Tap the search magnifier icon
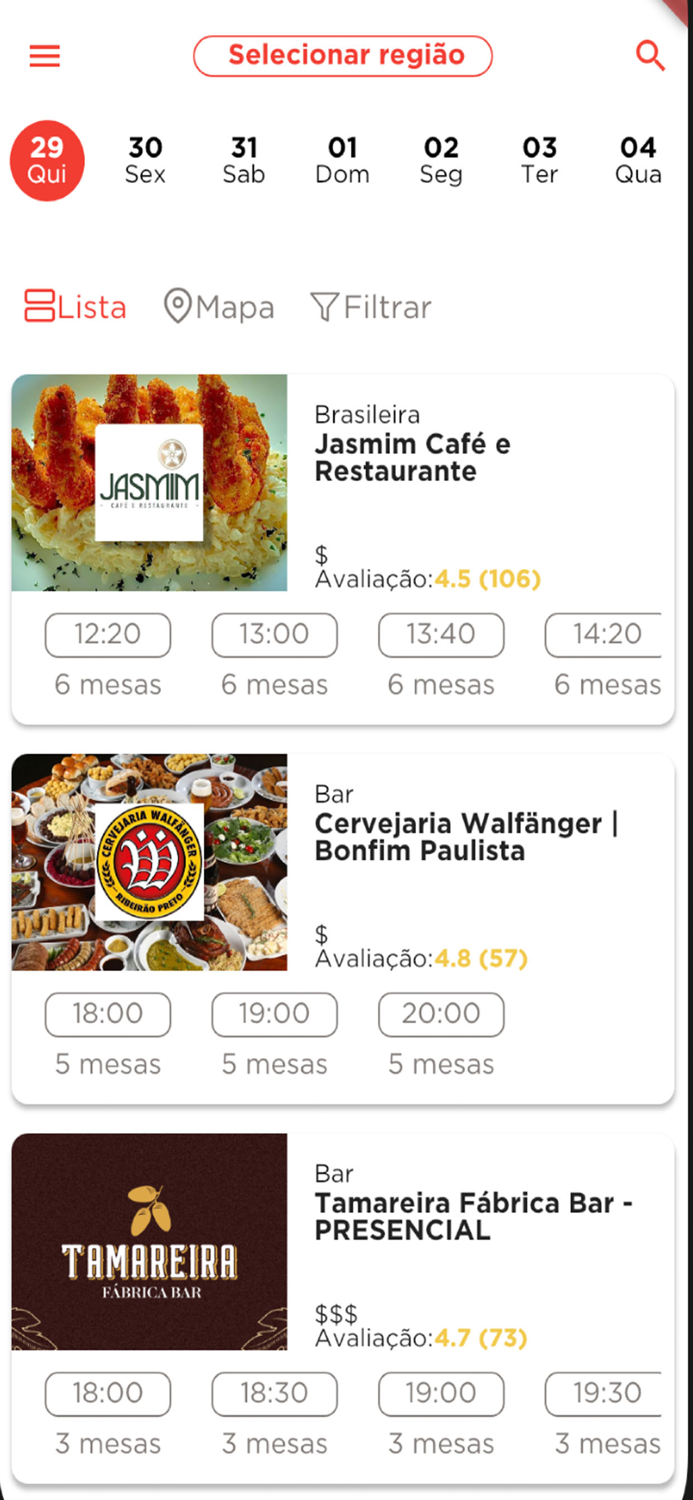Image resolution: width=693 pixels, height=1500 pixels. 650,56
